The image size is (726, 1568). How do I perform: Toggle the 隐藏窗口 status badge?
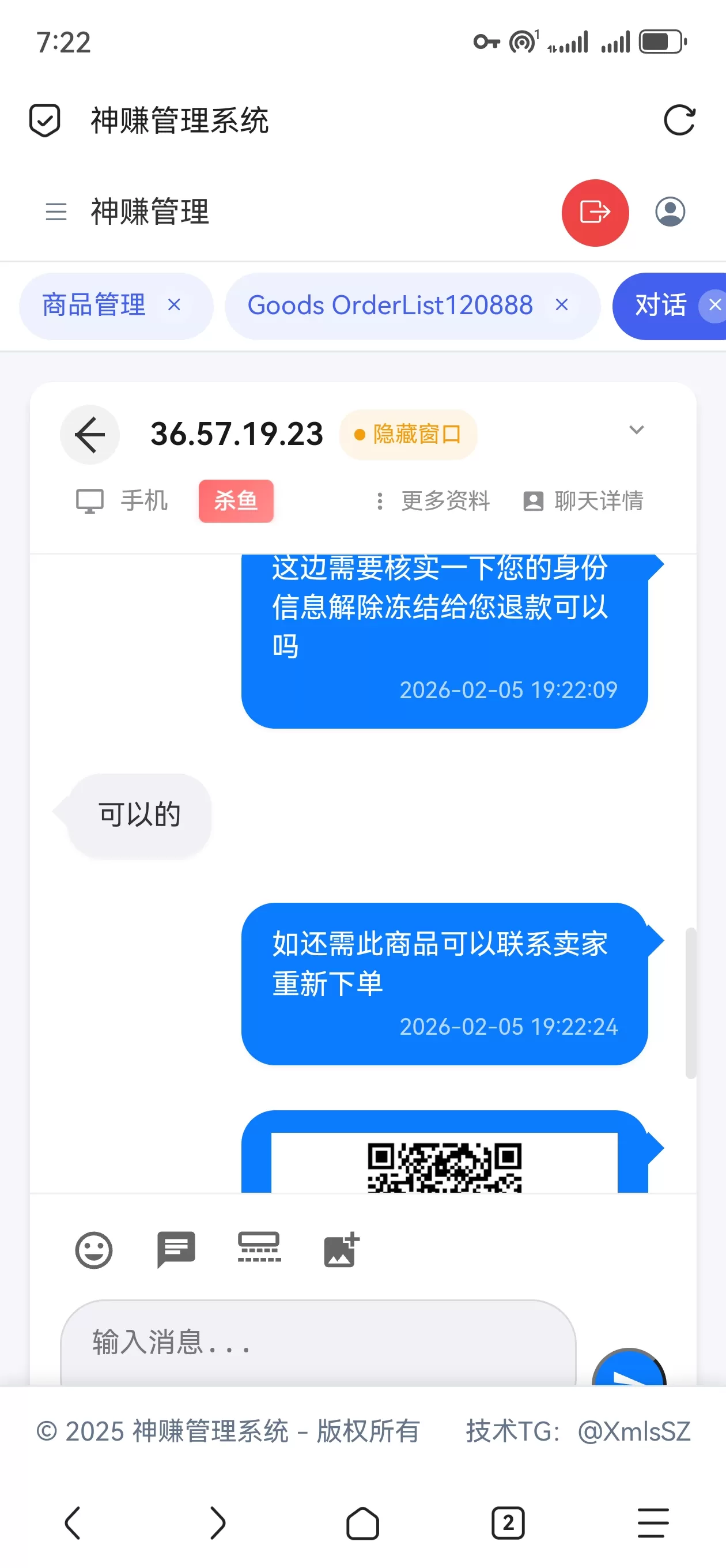click(407, 434)
